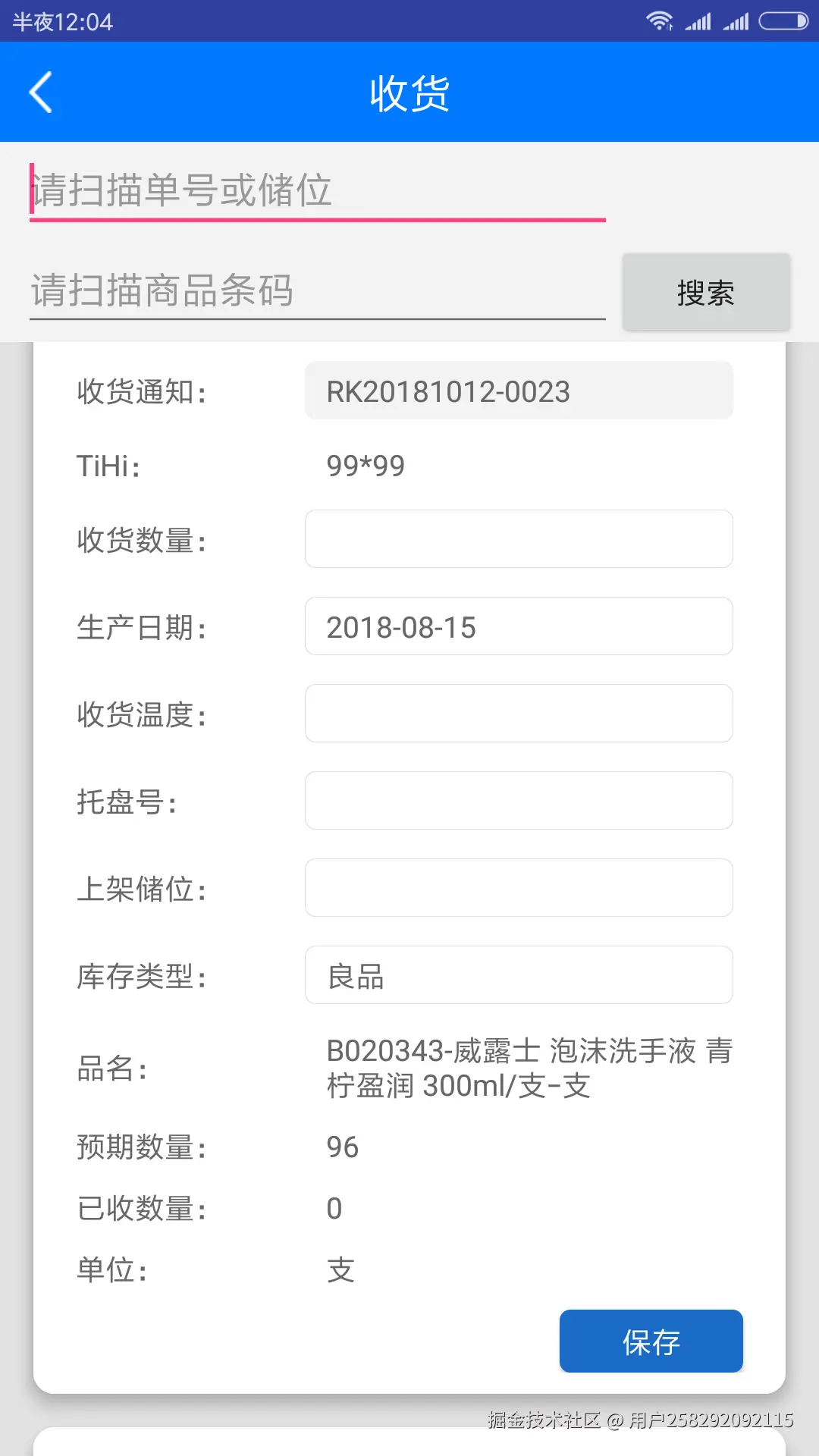Screen dimensions: 819x1456
Task: Tap the 收货通知 field showing RK20181012-0023
Action: point(518,391)
